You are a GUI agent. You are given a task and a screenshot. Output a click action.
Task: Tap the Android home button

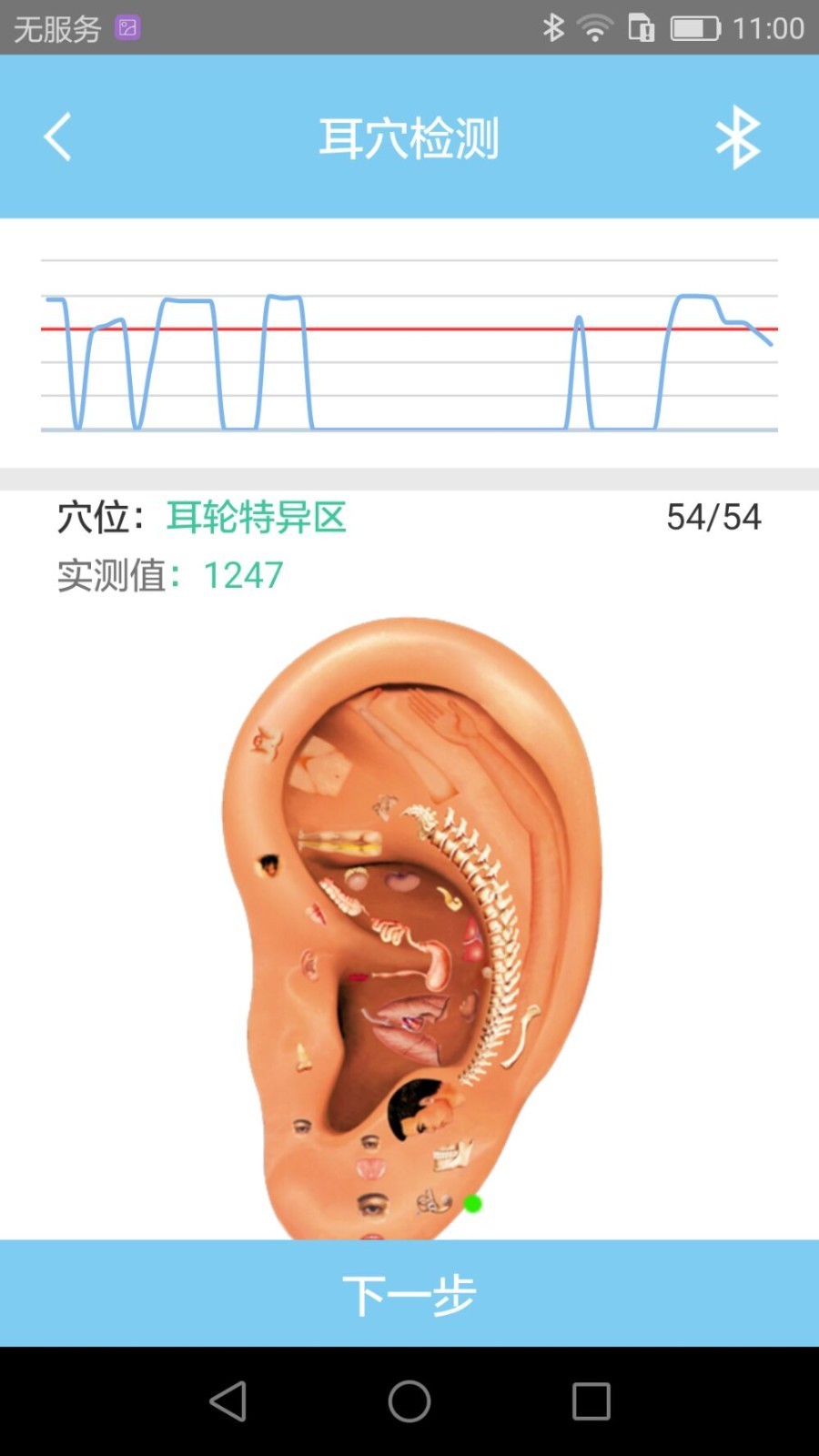point(409,1402)
